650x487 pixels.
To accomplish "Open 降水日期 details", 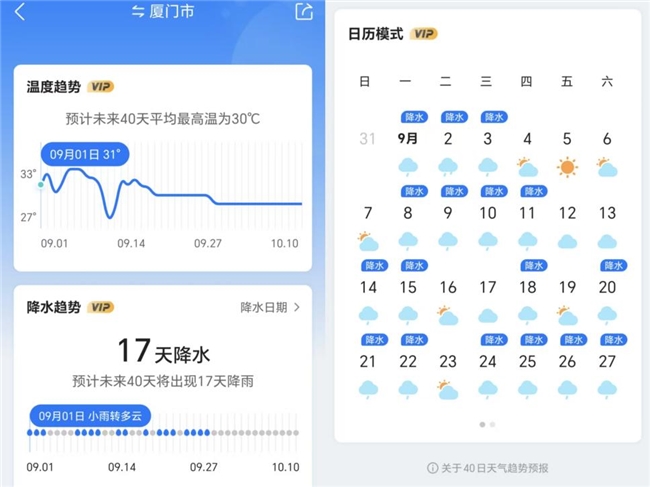I will [270, 307].
